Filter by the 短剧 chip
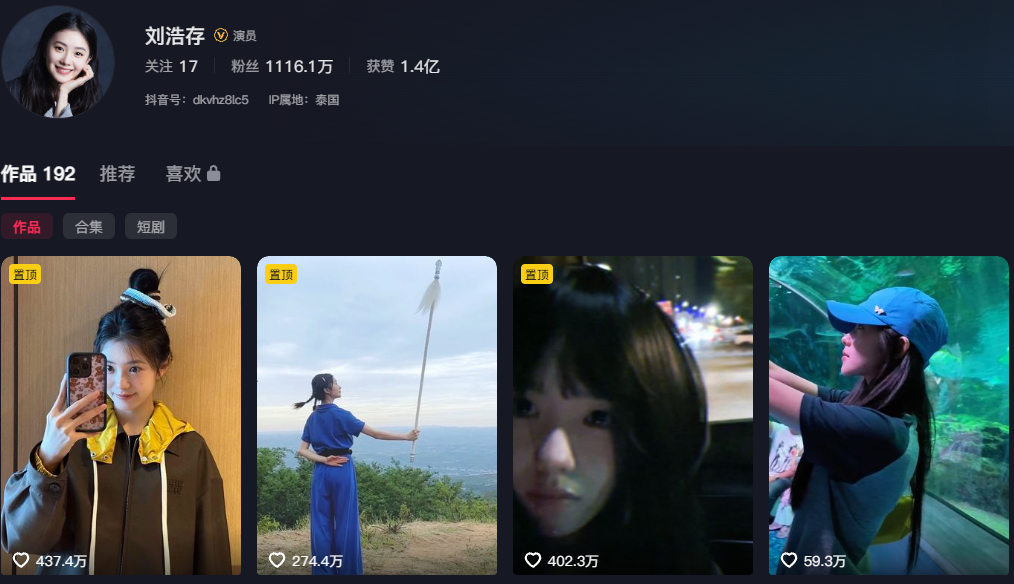Screen dimensions: 1014x584 (x=151, y=226)
